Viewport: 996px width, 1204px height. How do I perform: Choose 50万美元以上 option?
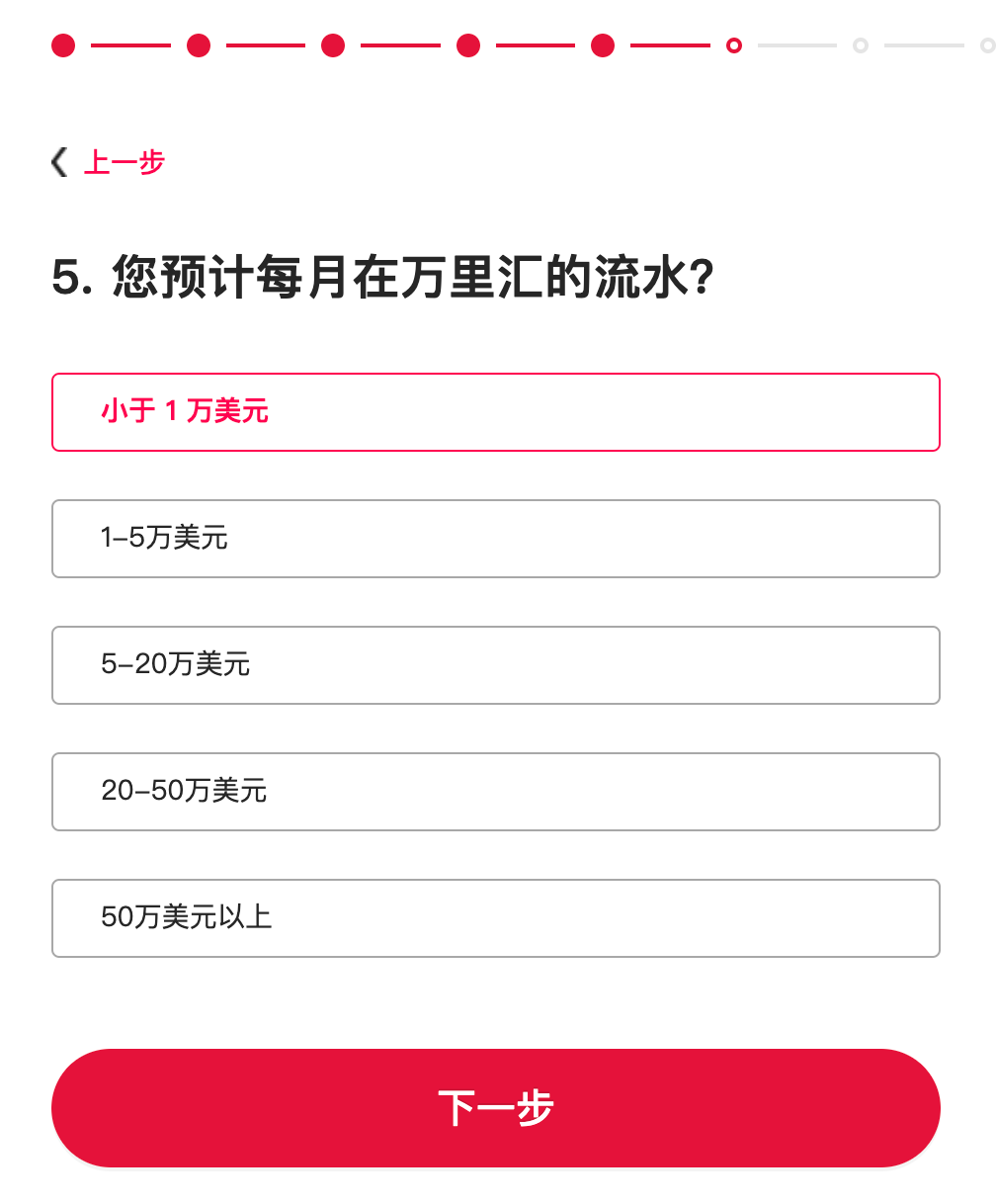pyautogui.click(x=495, y=918)
